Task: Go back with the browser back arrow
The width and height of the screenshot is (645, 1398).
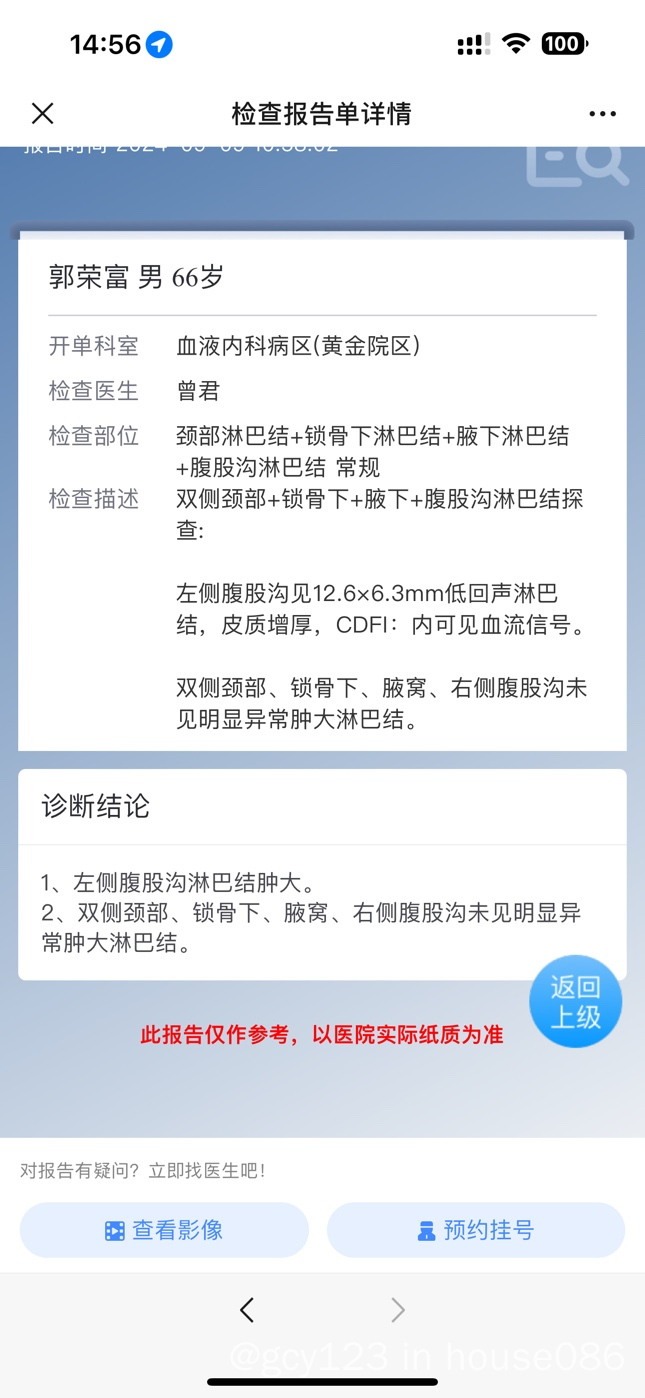Action: pyautogui.click(x=247, y=1310)
